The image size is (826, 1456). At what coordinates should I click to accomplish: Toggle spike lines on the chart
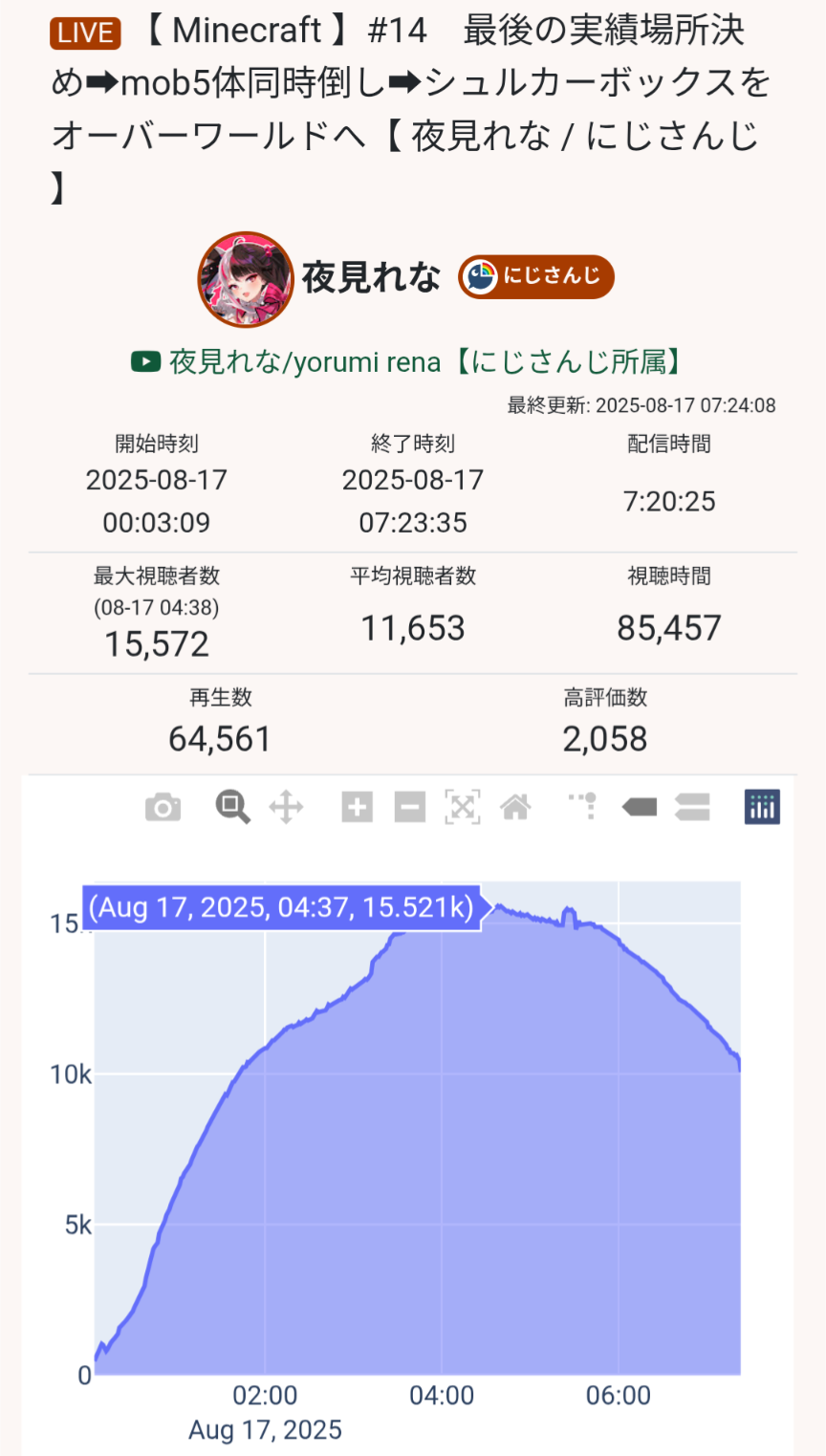[x=585, y=807]
